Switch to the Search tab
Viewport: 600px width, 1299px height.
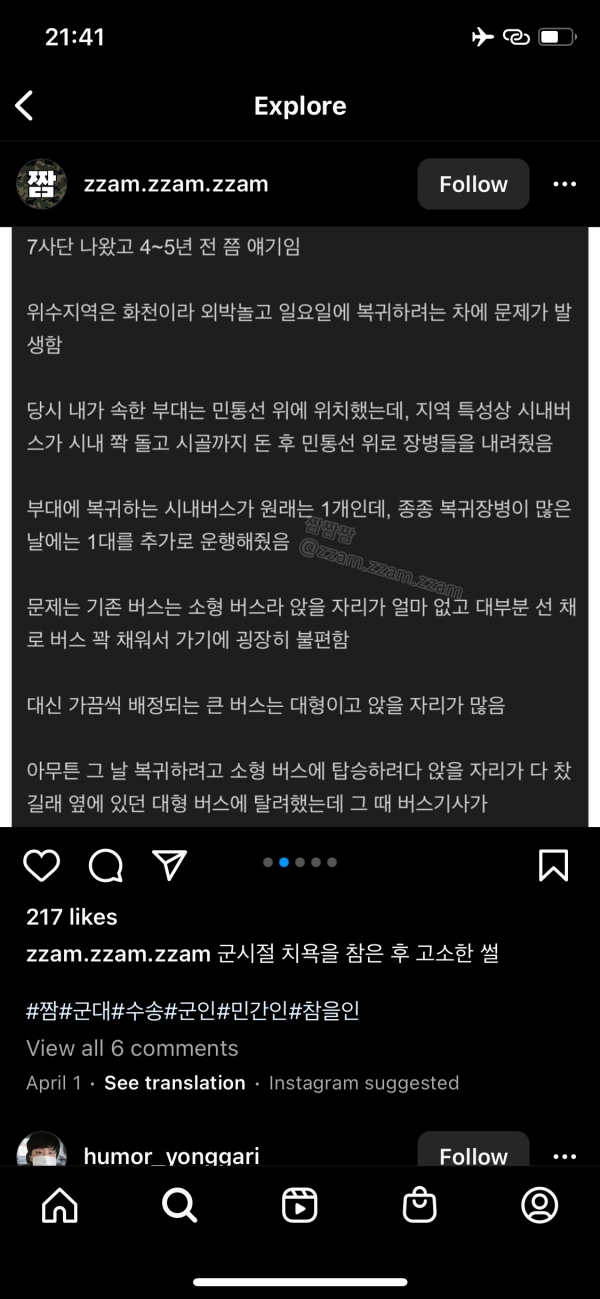180,1206
